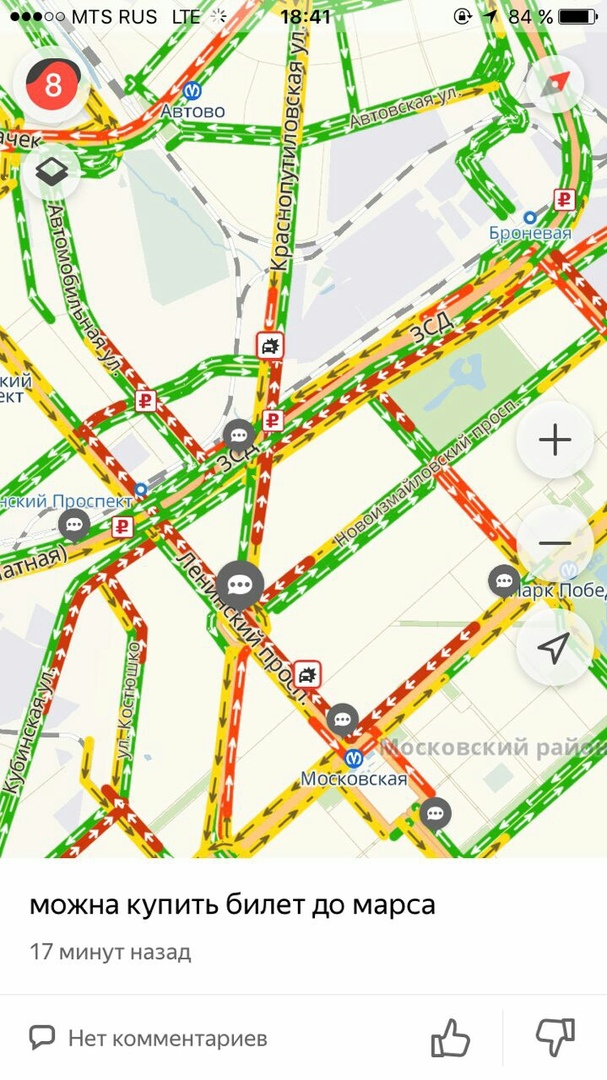Reset map orientation with the compass

click(x=554, y=85)
